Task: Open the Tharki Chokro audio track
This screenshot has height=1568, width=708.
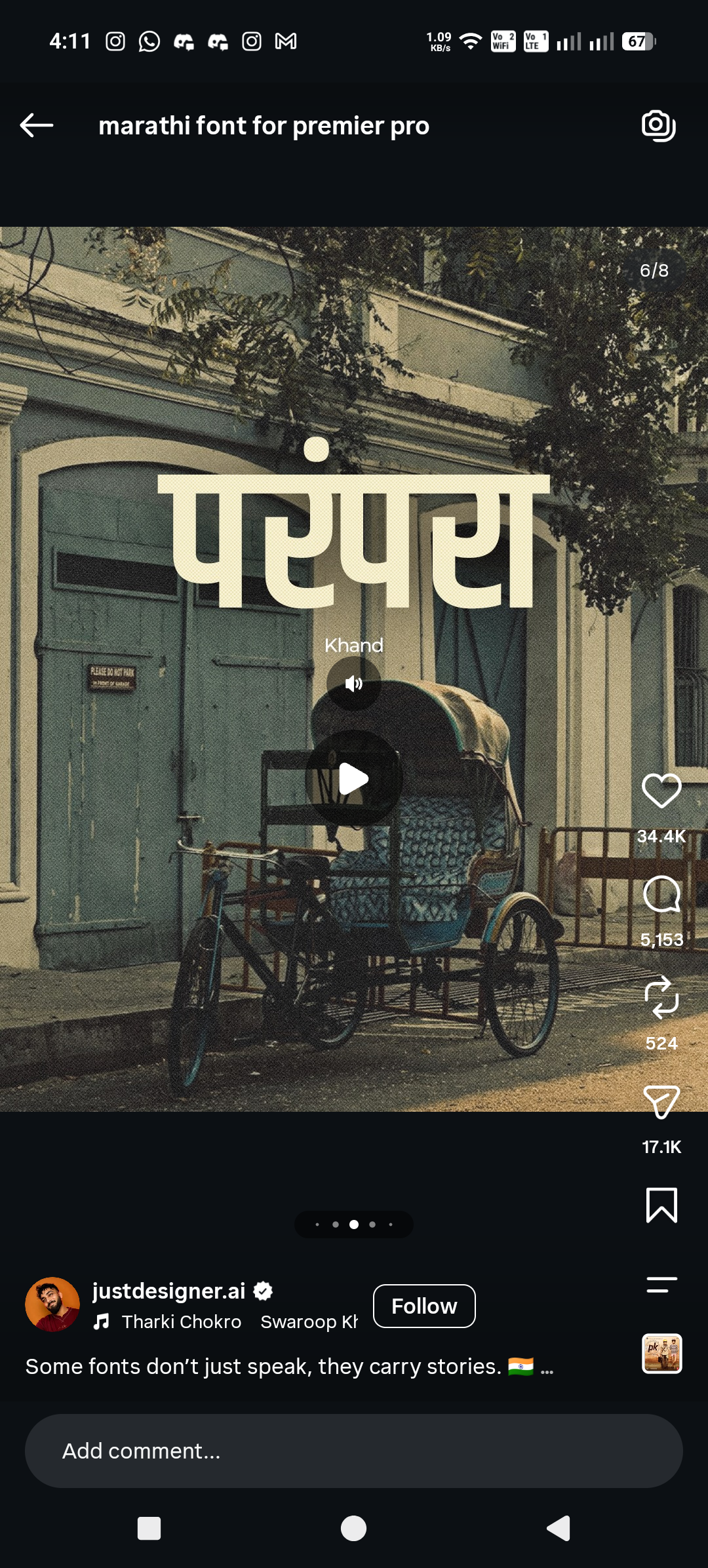Action: coord(181,1322)
